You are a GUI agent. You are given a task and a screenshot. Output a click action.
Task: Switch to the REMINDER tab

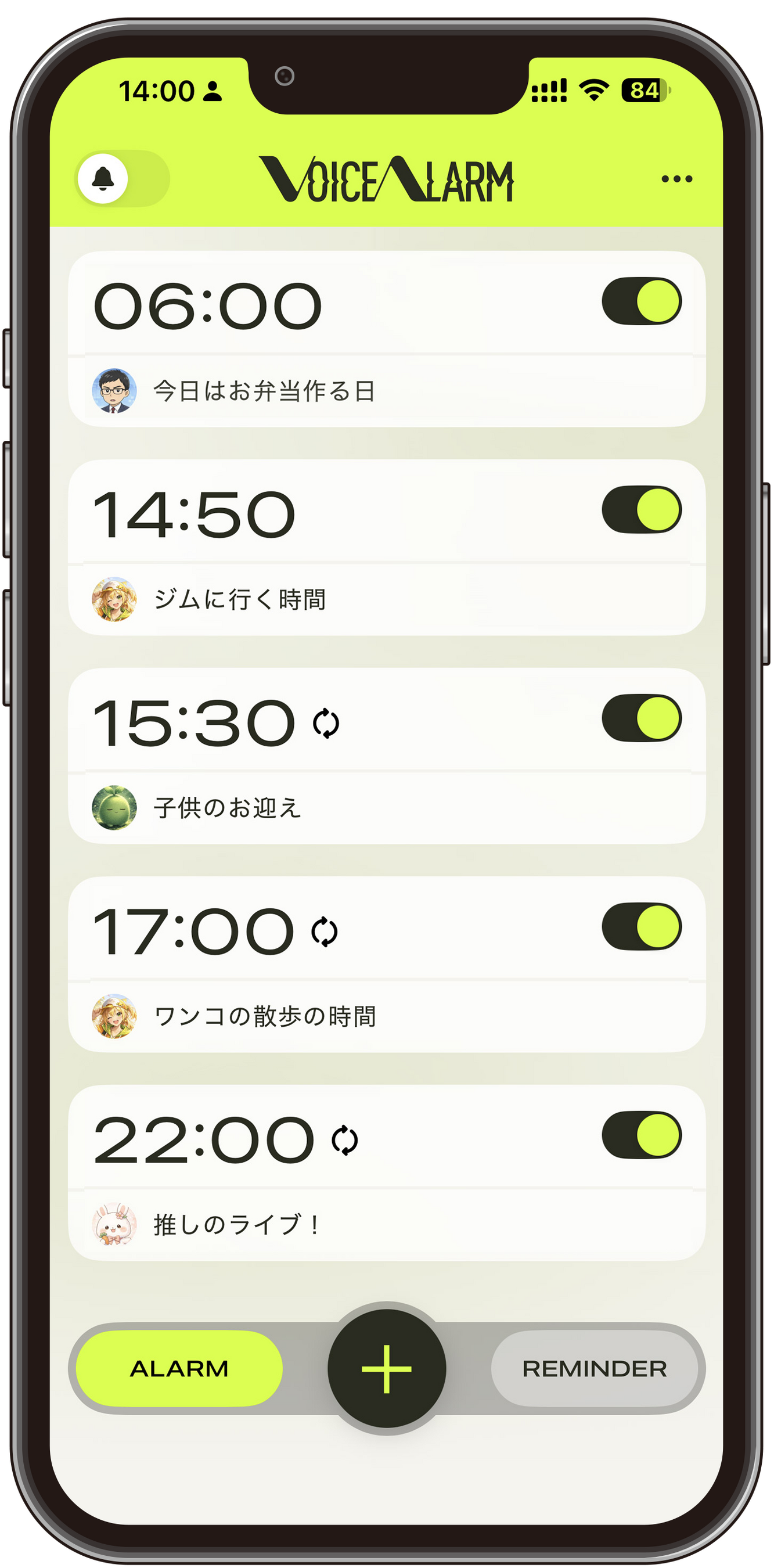(x=595, y=1369)
